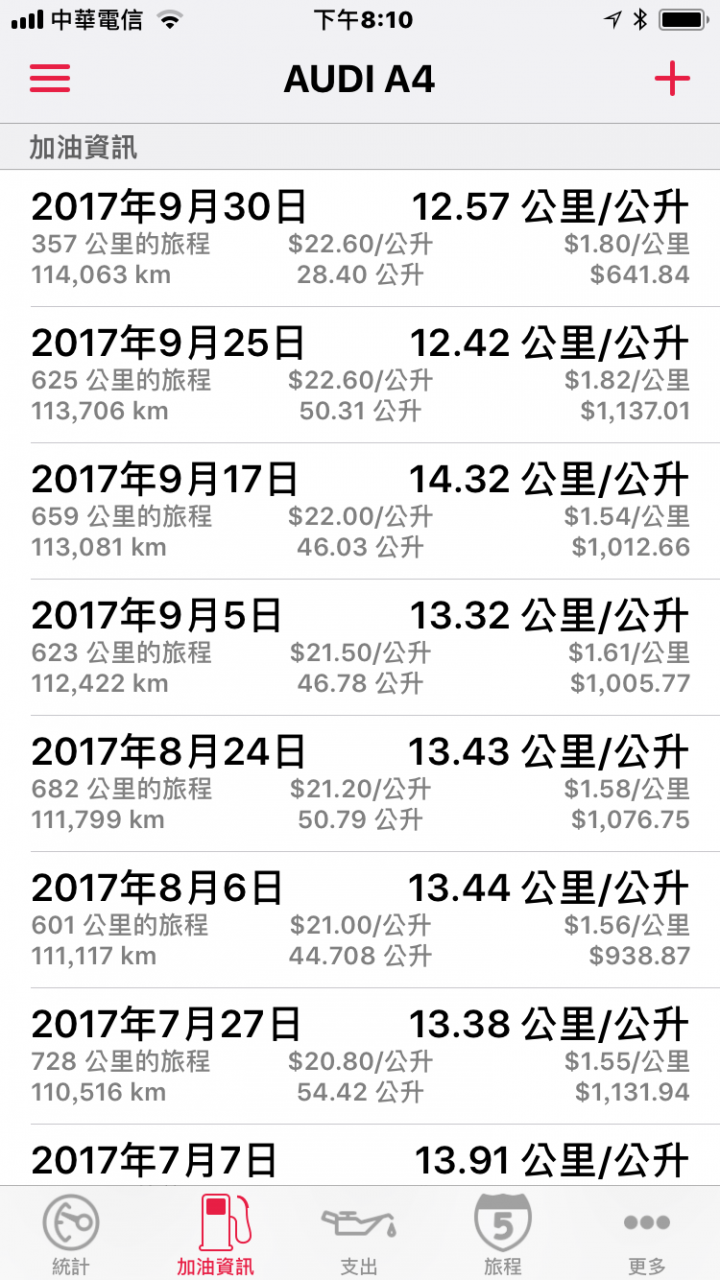Add a new fuel record with the plus icon
The image size is (720, 1280).
[x=672, y=76]
